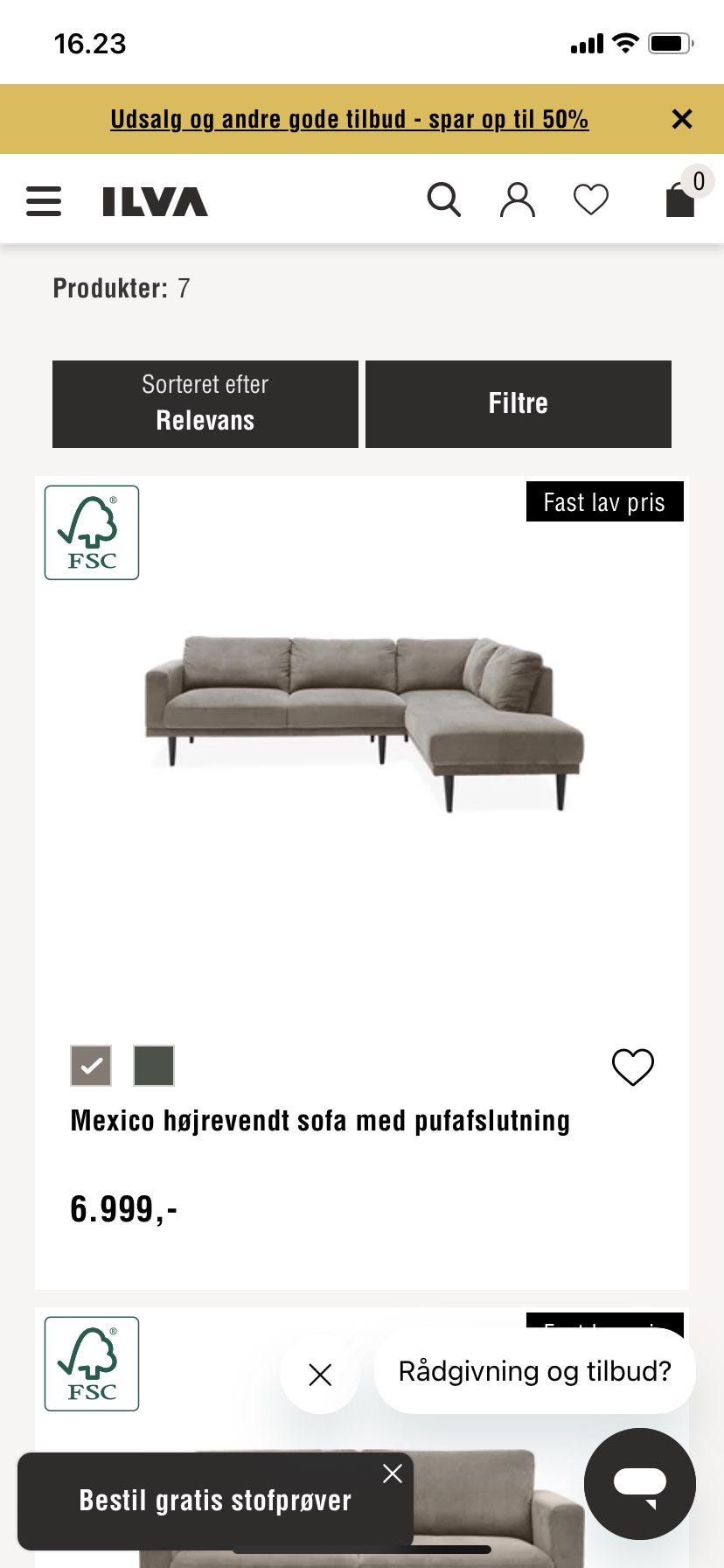Open Udsalg og andre gode tilbud link

coord(349,119)
